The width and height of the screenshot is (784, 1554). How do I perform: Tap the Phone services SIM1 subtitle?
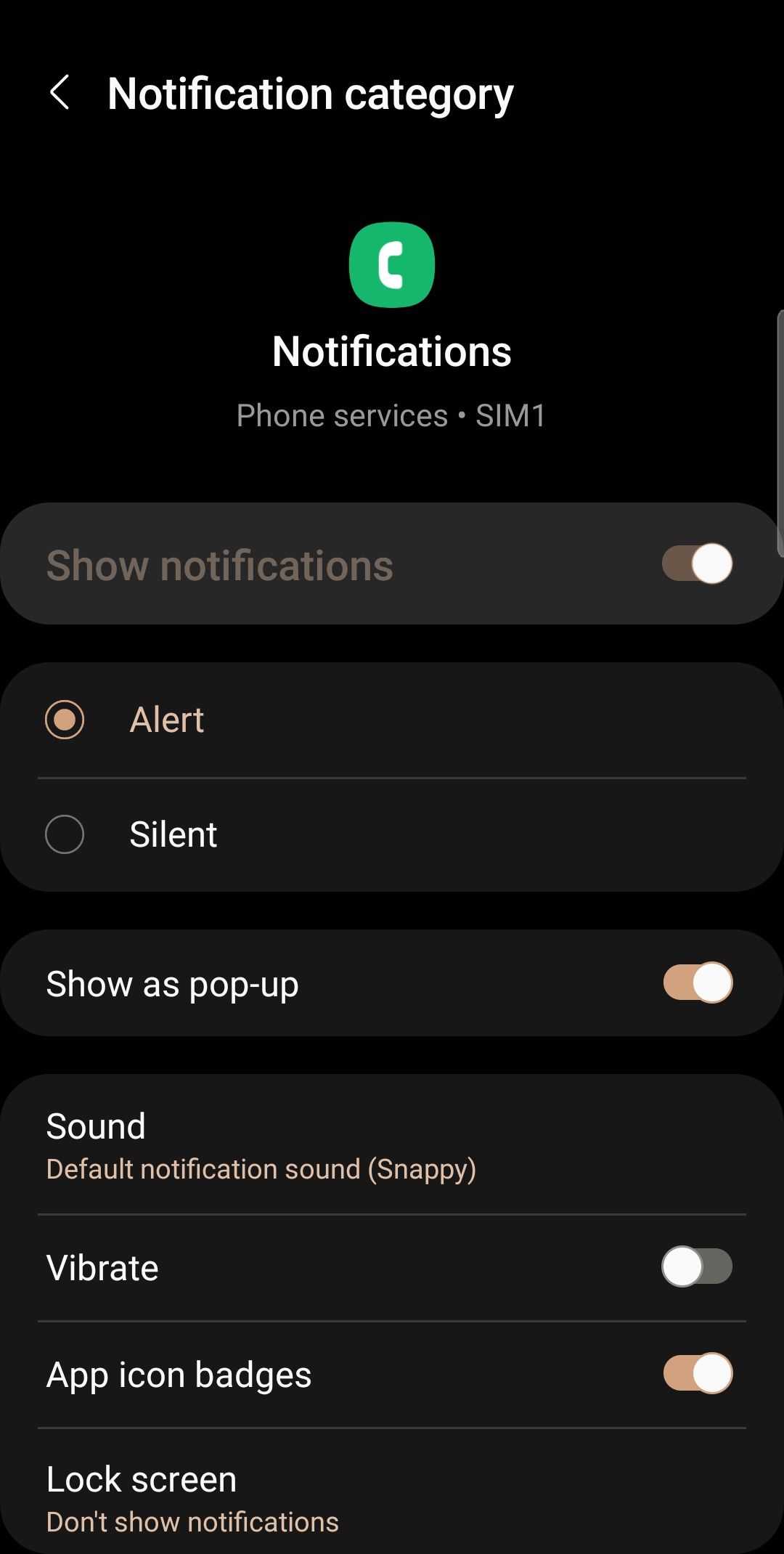coord(392,415)
